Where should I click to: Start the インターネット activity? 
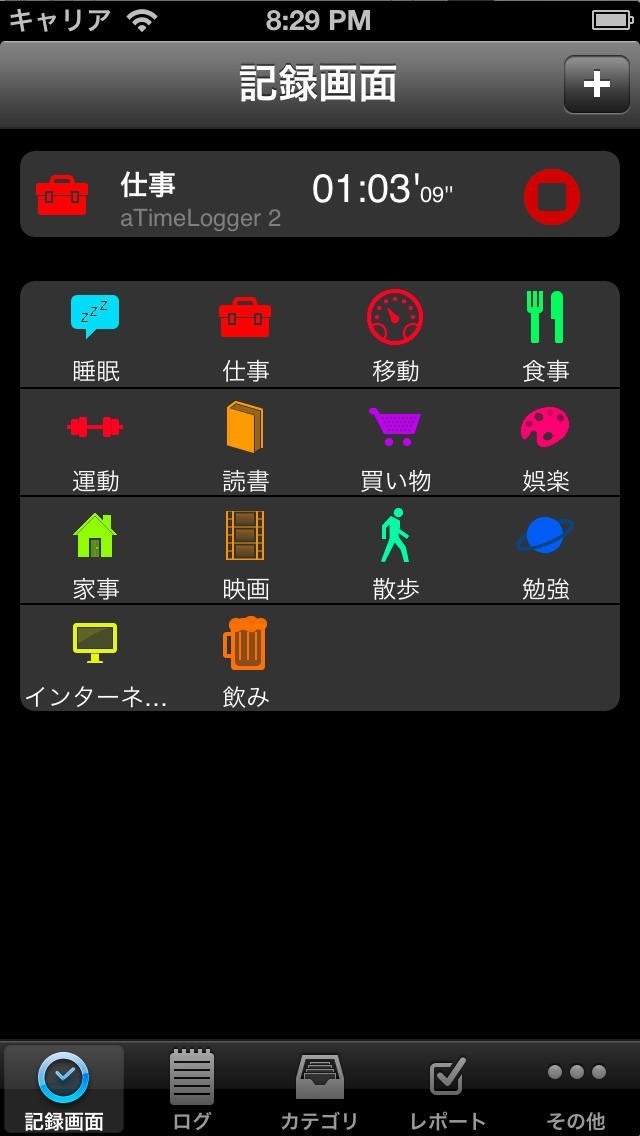click(x=96, y=660)
